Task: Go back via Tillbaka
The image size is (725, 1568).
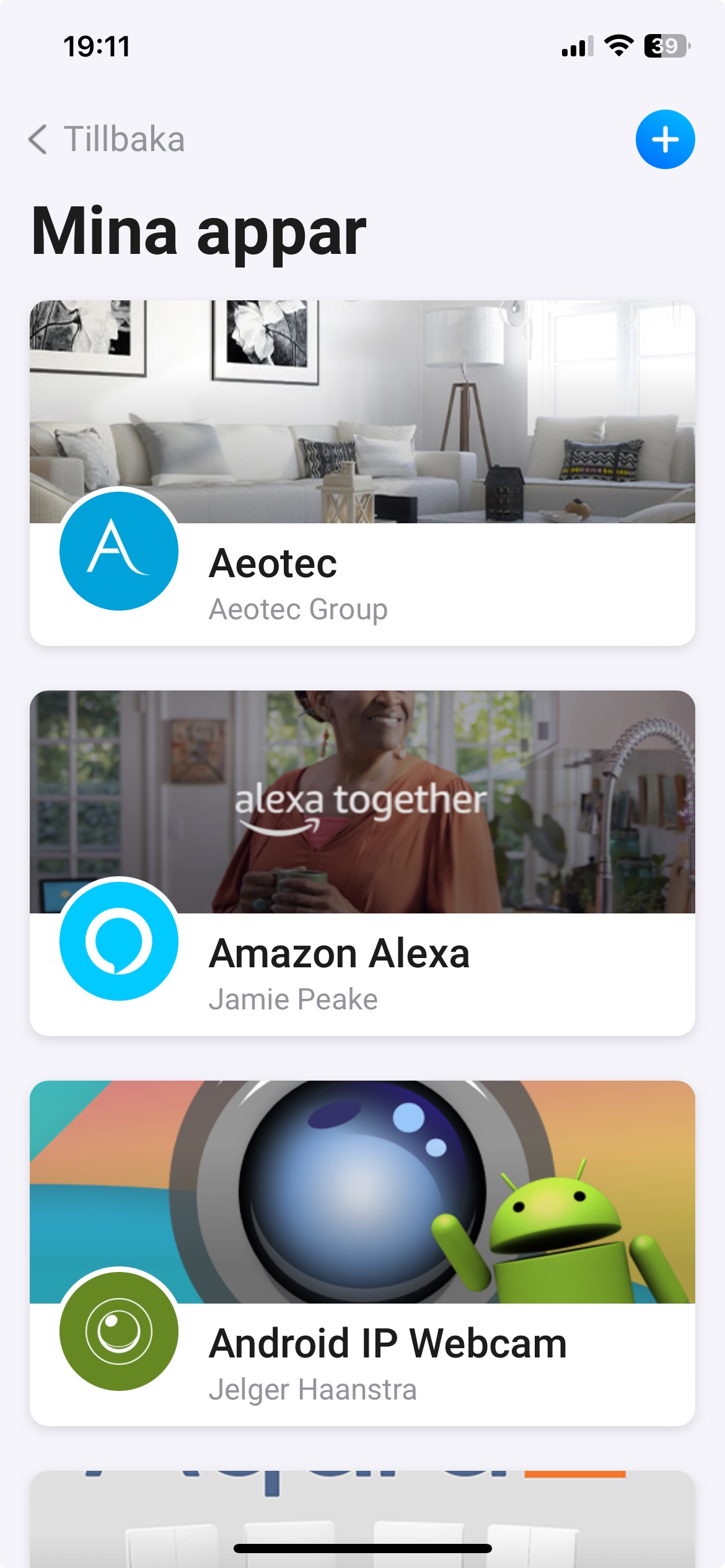Action: click(x=107, y=139)
